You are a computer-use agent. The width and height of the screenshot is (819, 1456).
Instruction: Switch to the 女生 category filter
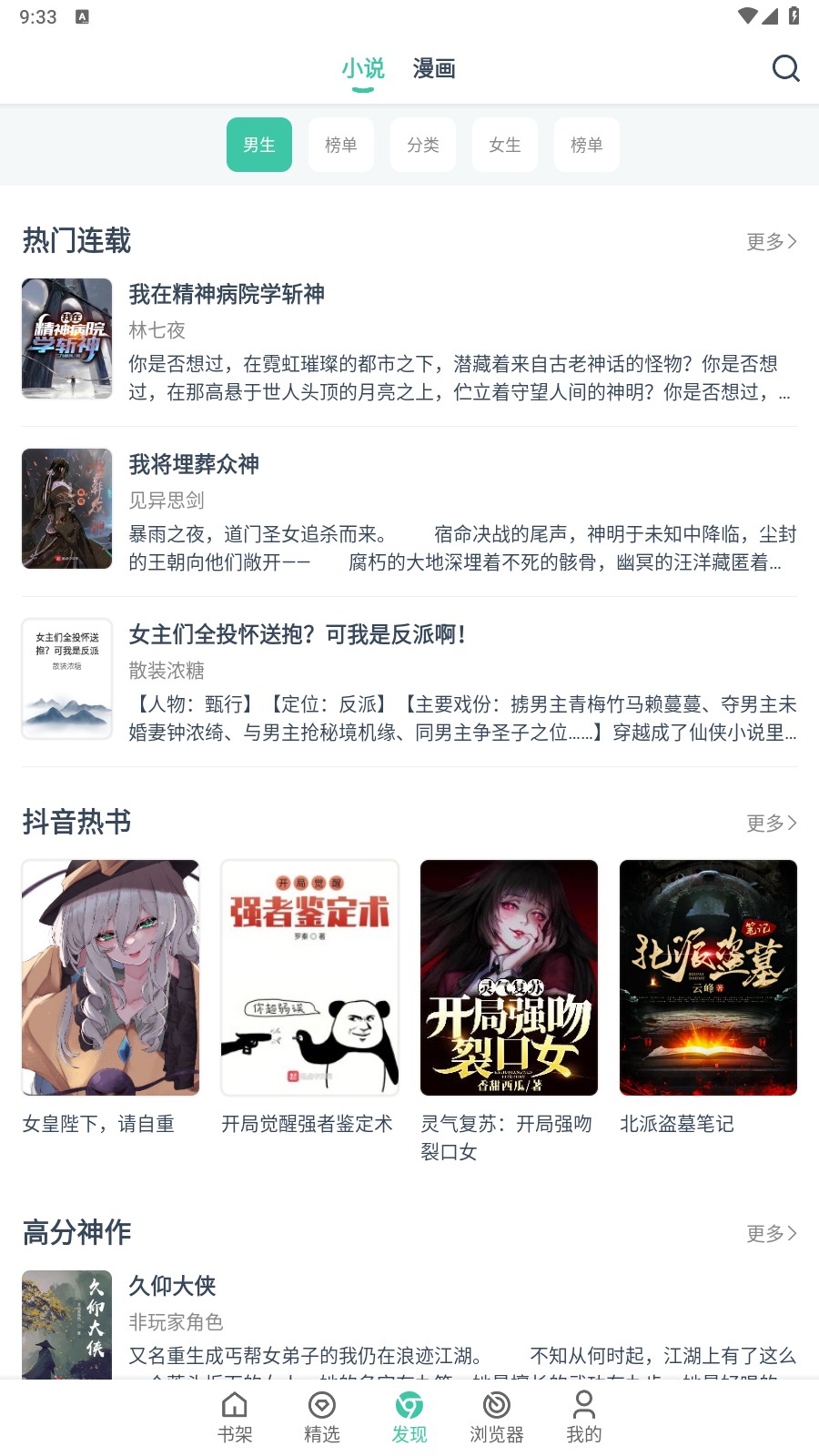(504, 144)
